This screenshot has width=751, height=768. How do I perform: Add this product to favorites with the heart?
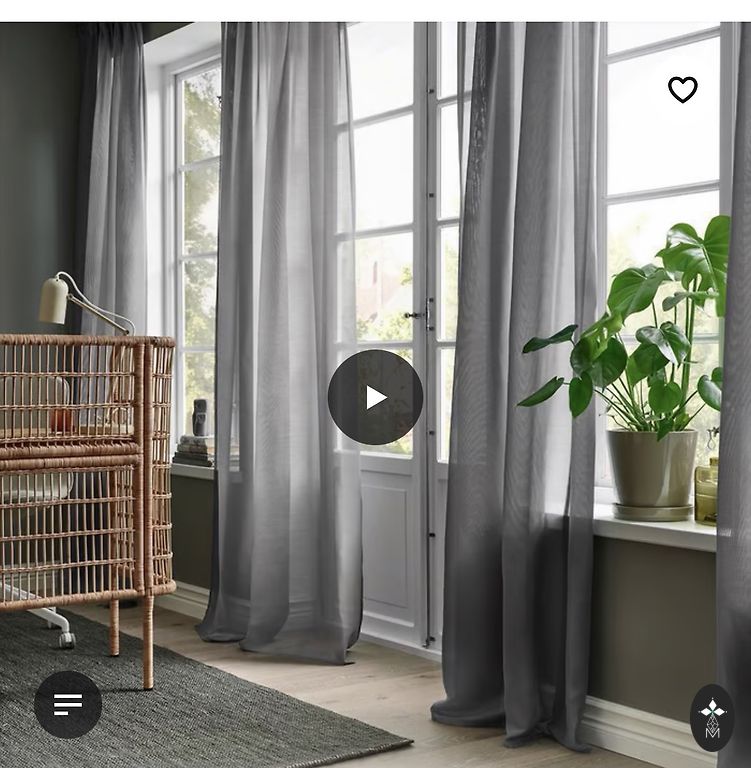coord(683,90)
